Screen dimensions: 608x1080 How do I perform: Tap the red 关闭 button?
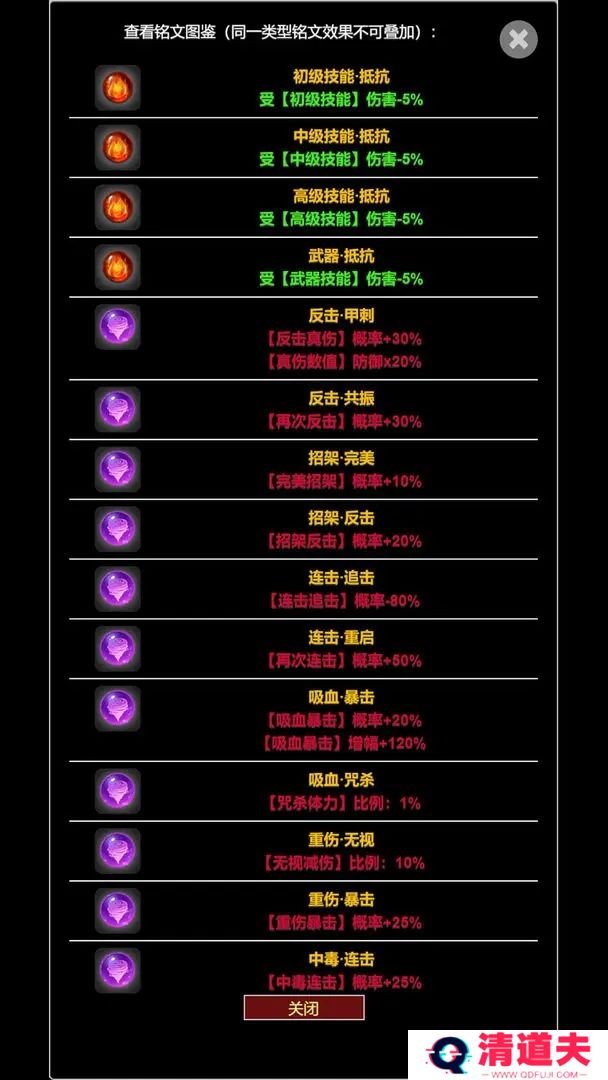pyautogui.click(x=303, y=1008)
